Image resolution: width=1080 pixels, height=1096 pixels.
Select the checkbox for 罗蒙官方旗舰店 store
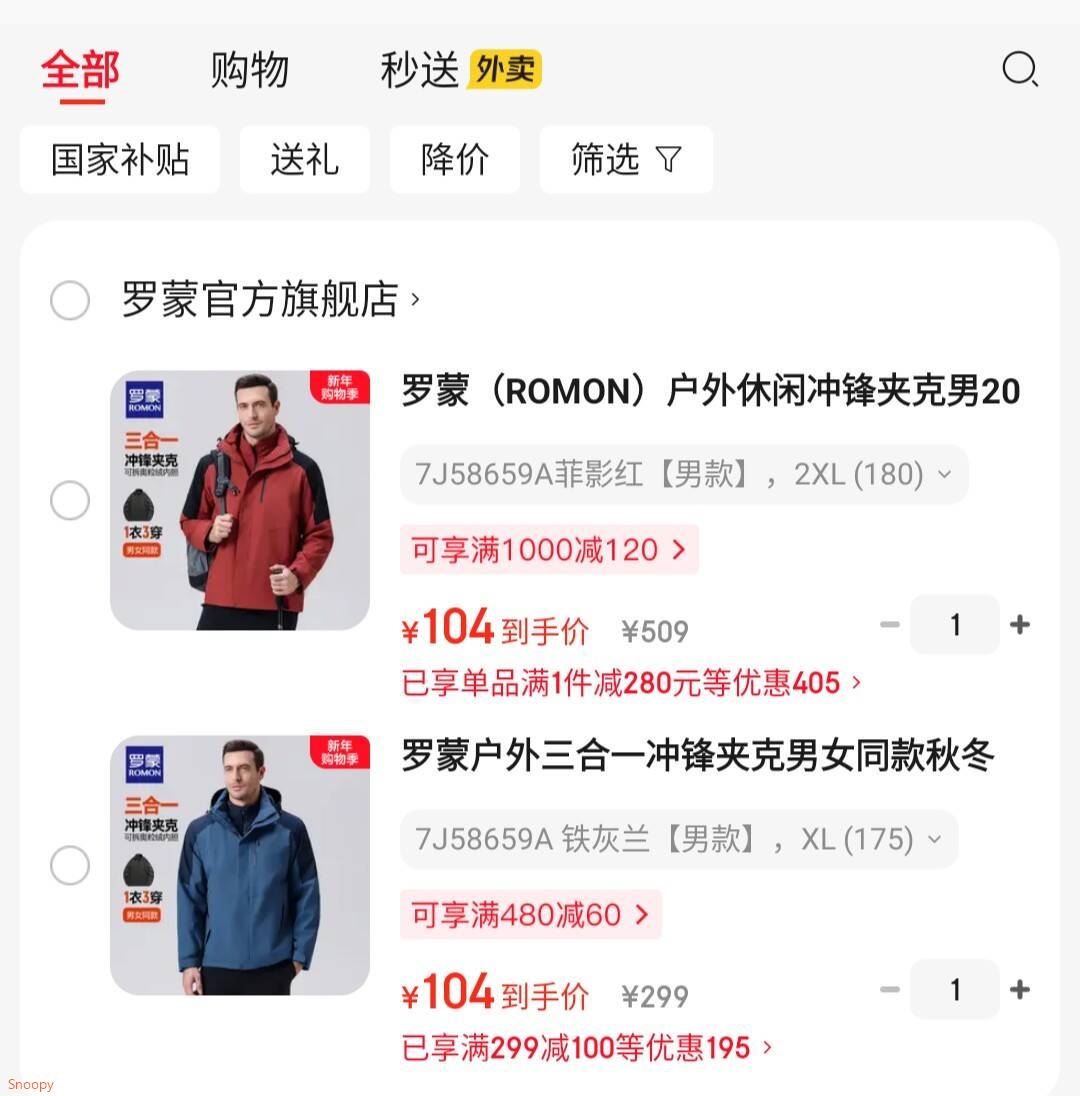pyautogui.click(x=70, y=299)
